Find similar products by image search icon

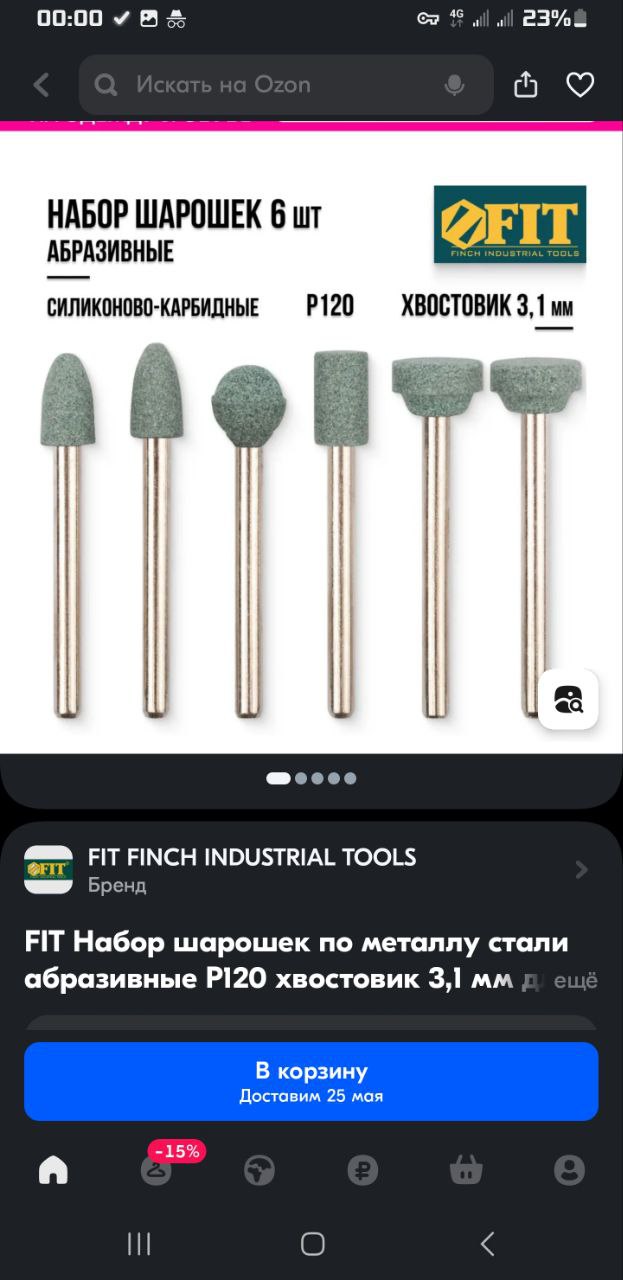click(568, 699)
